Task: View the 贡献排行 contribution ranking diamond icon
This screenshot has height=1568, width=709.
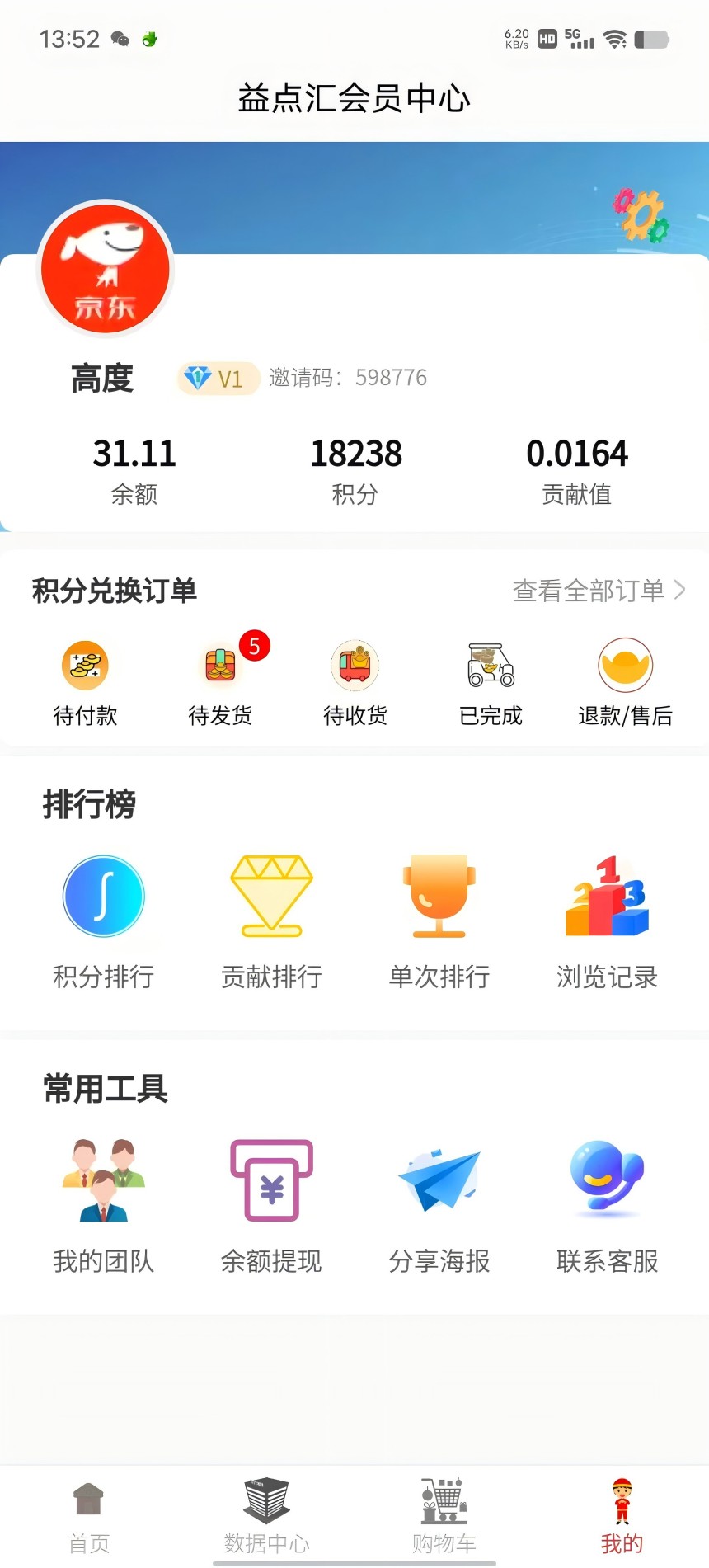Action: coord(271,897)
